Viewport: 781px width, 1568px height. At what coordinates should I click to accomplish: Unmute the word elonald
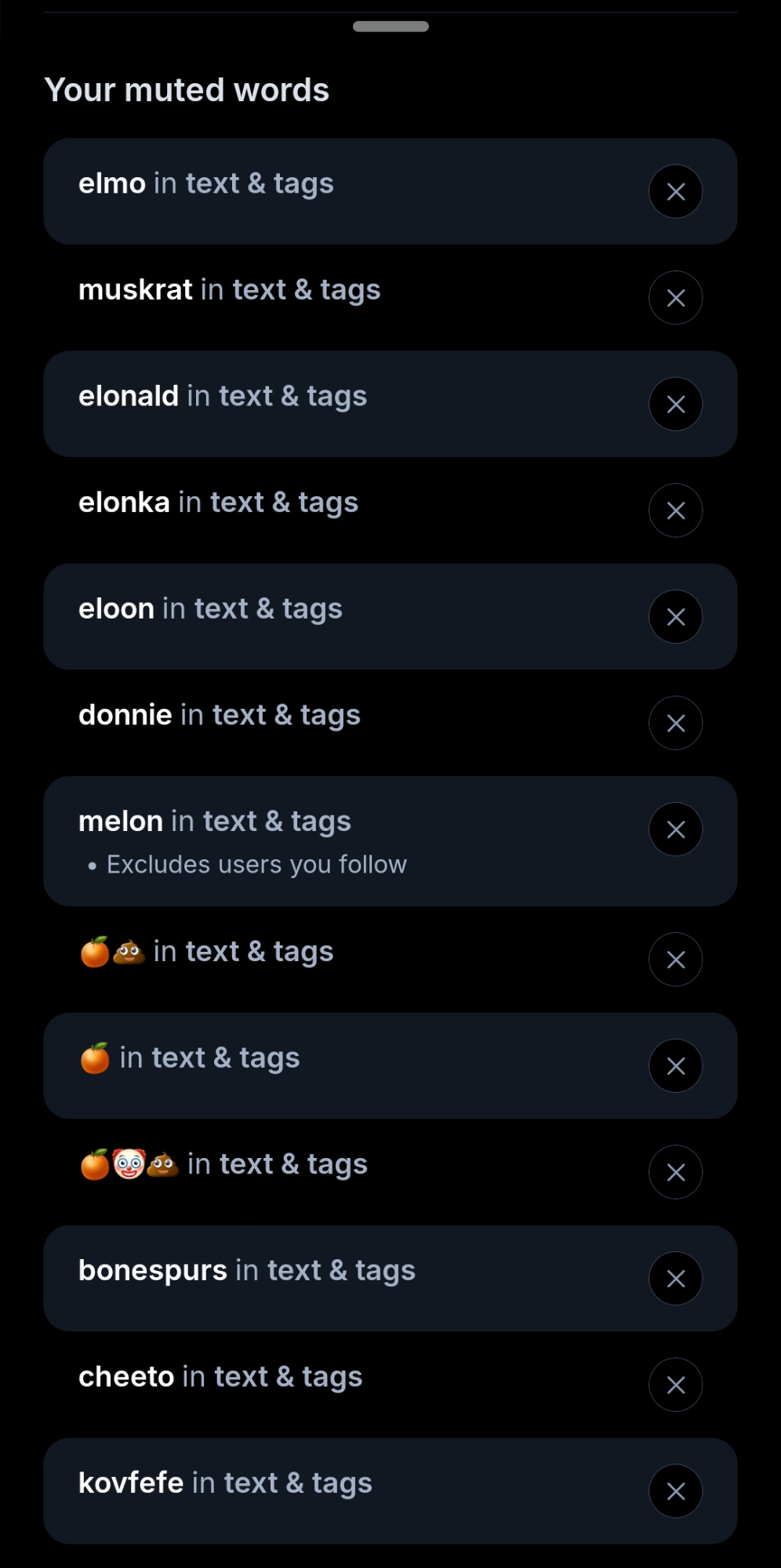coord(675,405)
